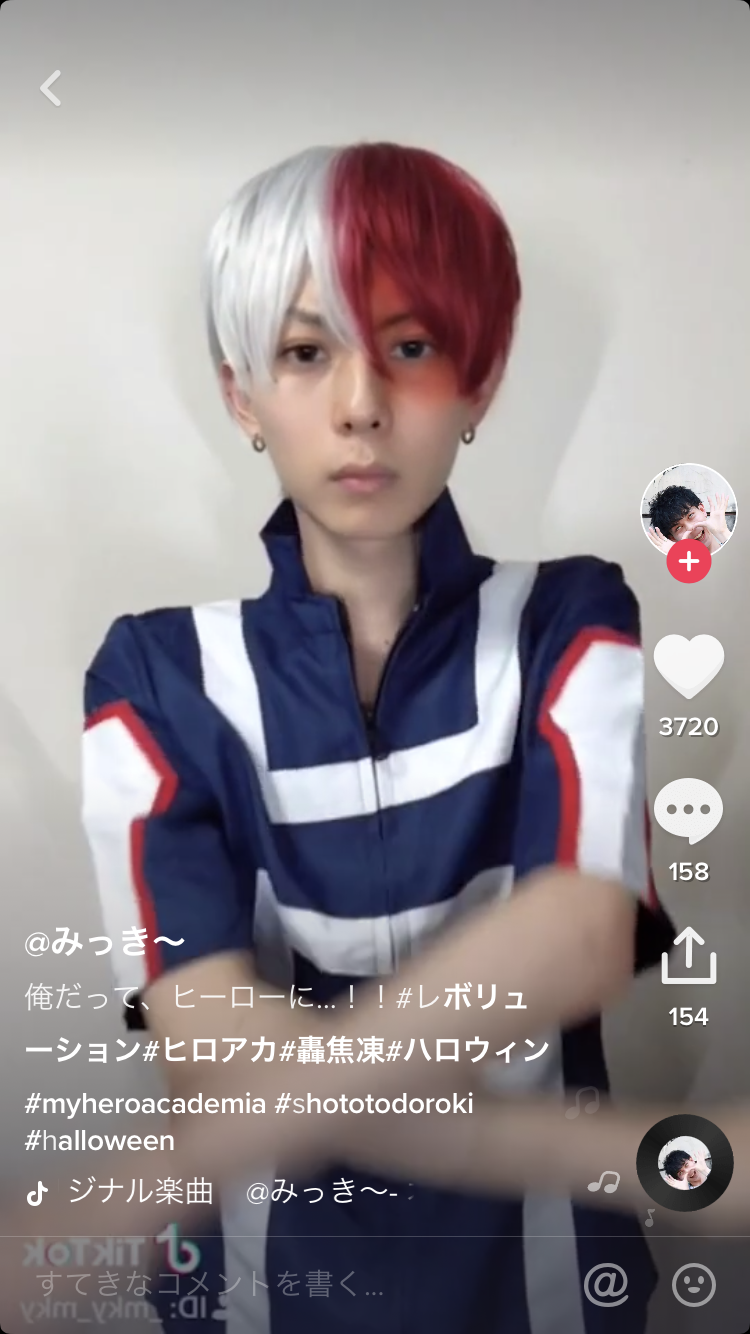Like this video with the heart
Screen dimensions: 750x1334
[x=688, y=667]
